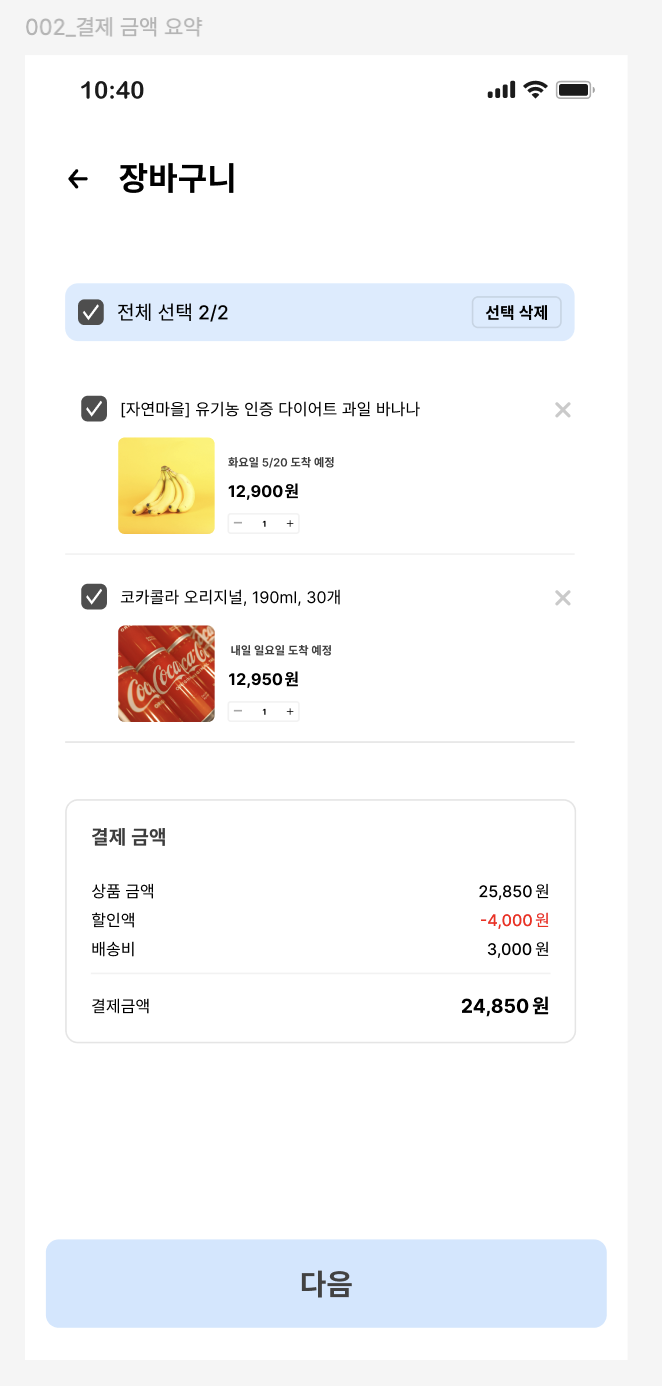
Task: Open the banana product image
Action: [166, 485]
